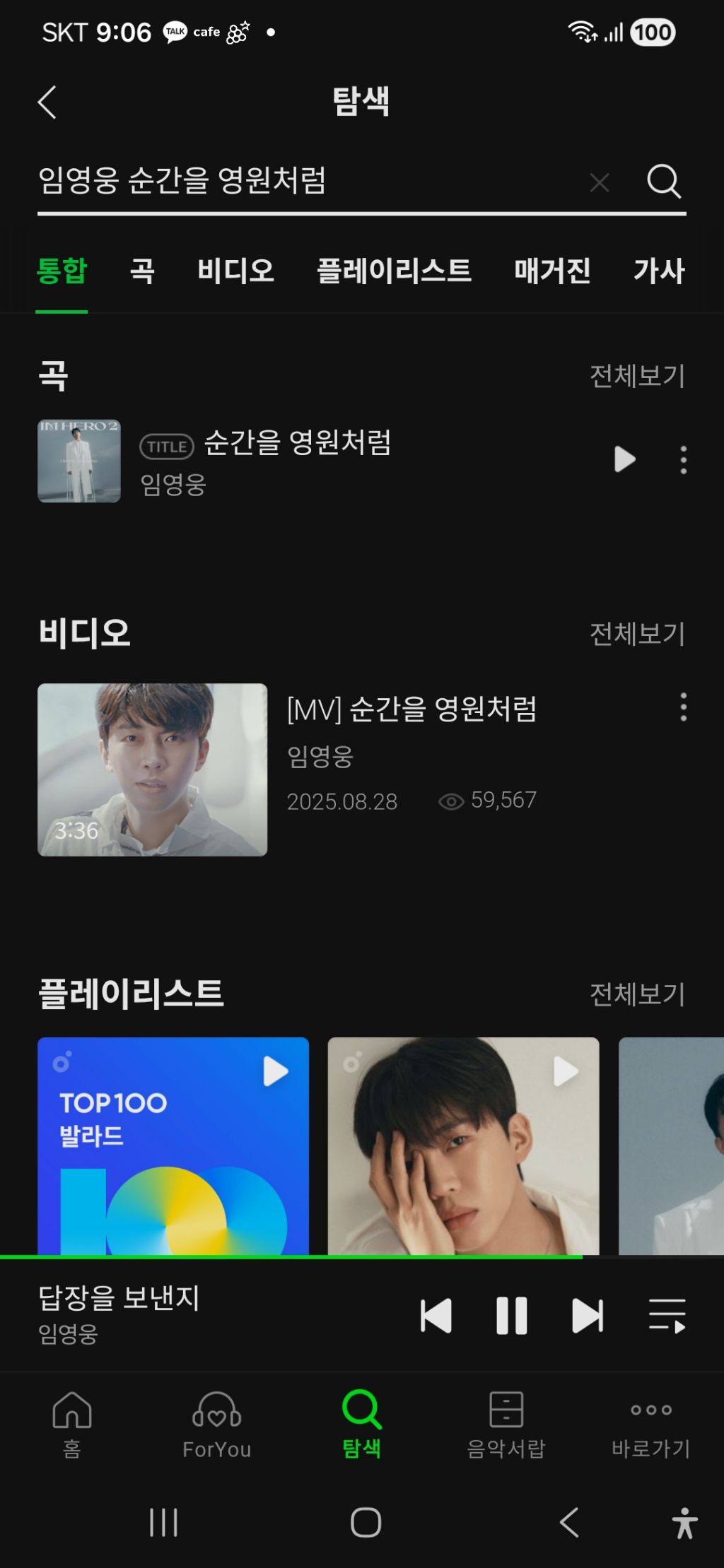Open more options for the MV video
724x1568 pixels.
[683, 707]
